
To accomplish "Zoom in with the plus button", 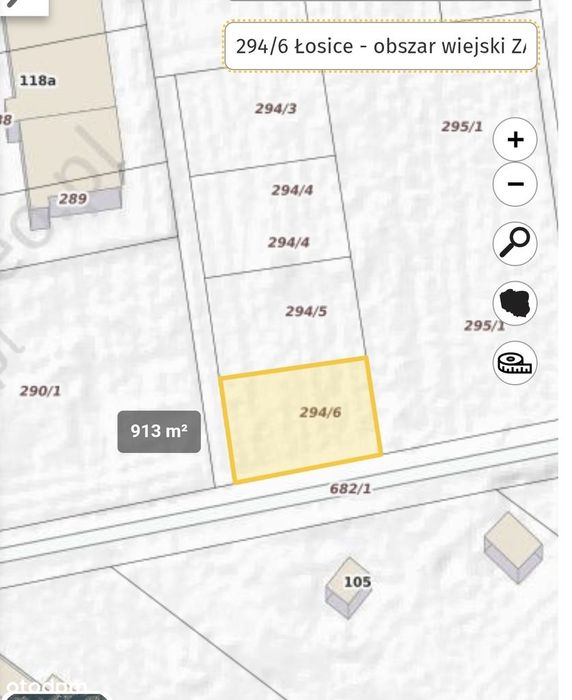I will pos(515,139).
